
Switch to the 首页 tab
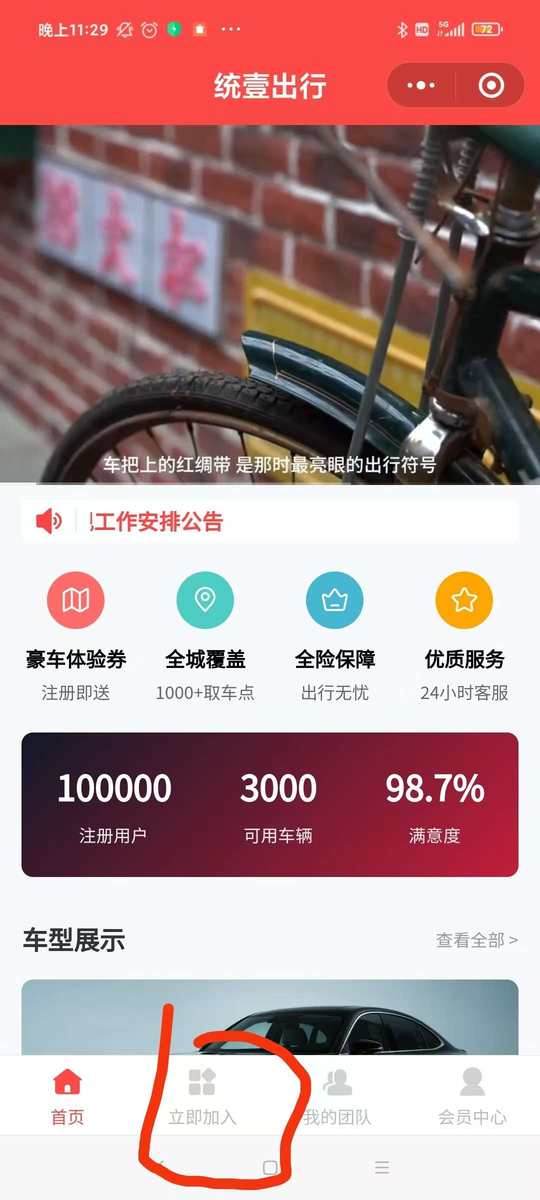pos(67,1097)
